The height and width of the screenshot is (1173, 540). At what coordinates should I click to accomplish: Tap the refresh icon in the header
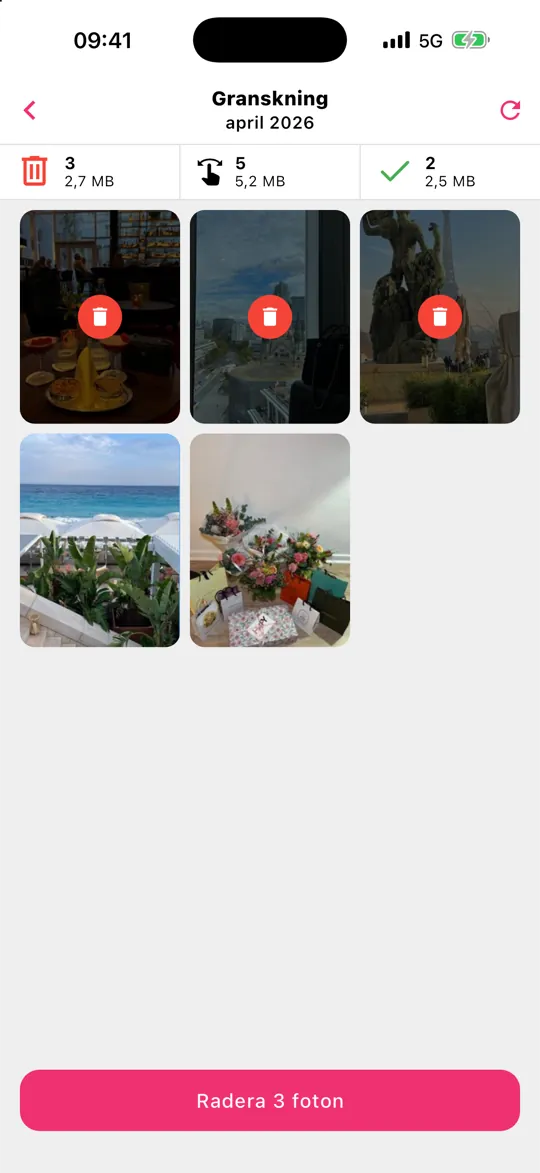510,111
